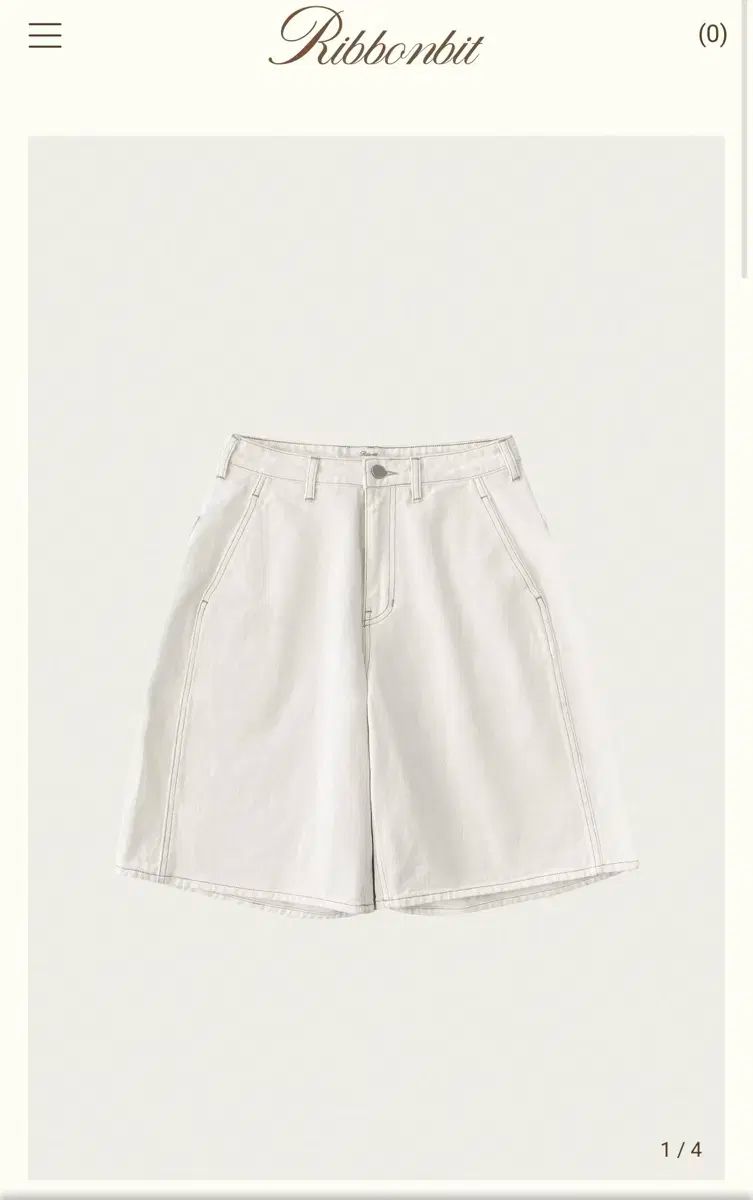Open the hamburger menu
The width and height of the screenshot is (753, 1200).
[x=45, y=35]
